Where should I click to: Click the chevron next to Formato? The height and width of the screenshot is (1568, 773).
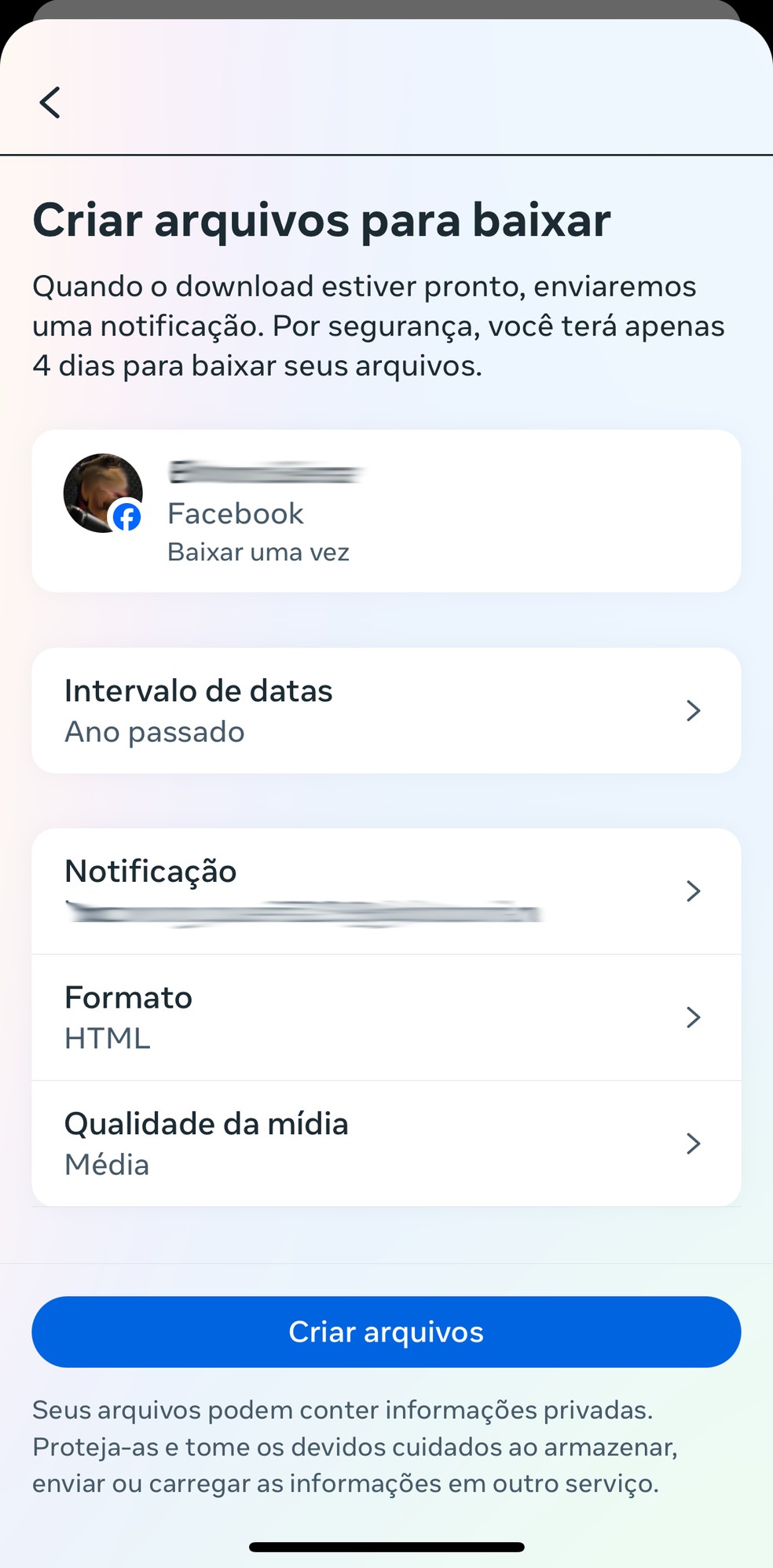tap(693, 1017)
